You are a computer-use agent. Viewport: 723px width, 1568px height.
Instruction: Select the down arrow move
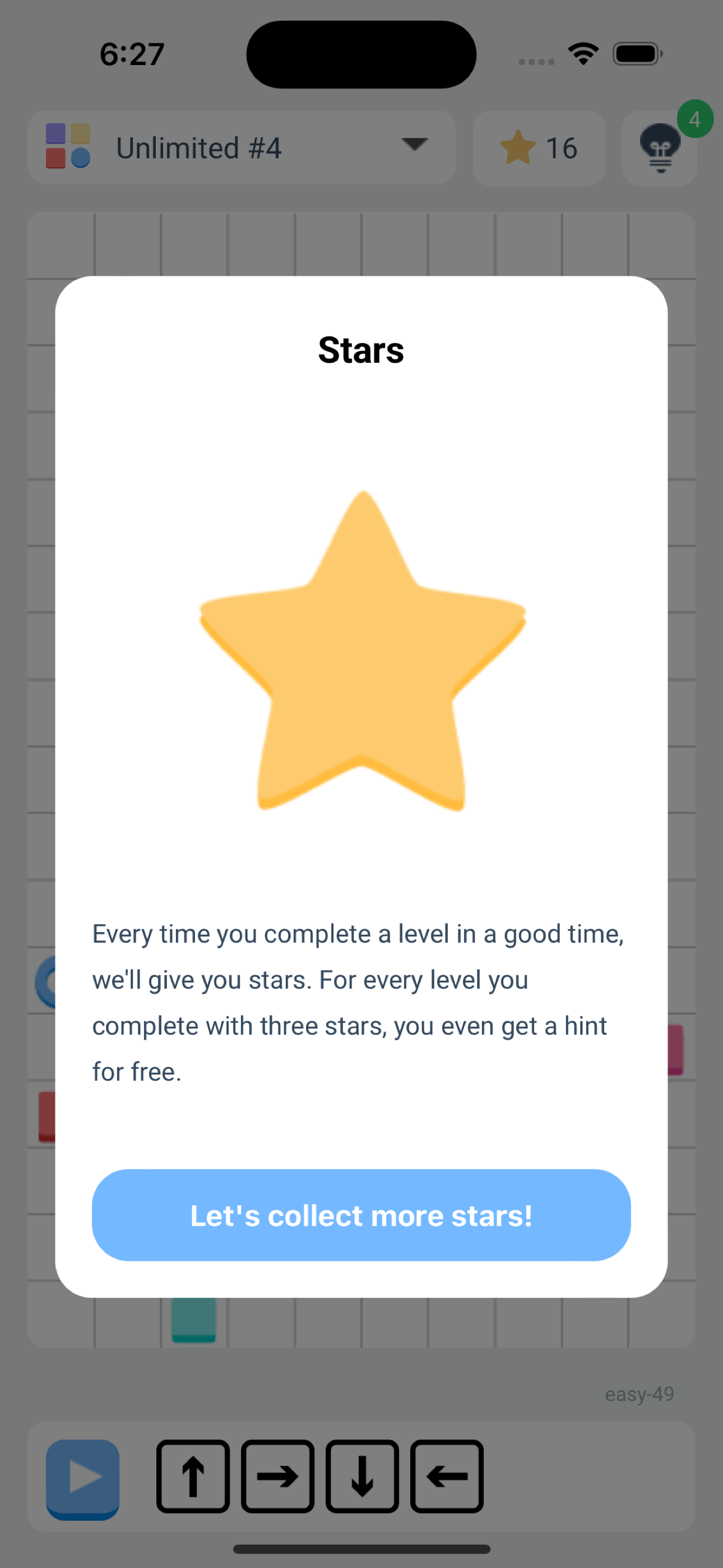tap(362, 1476)
